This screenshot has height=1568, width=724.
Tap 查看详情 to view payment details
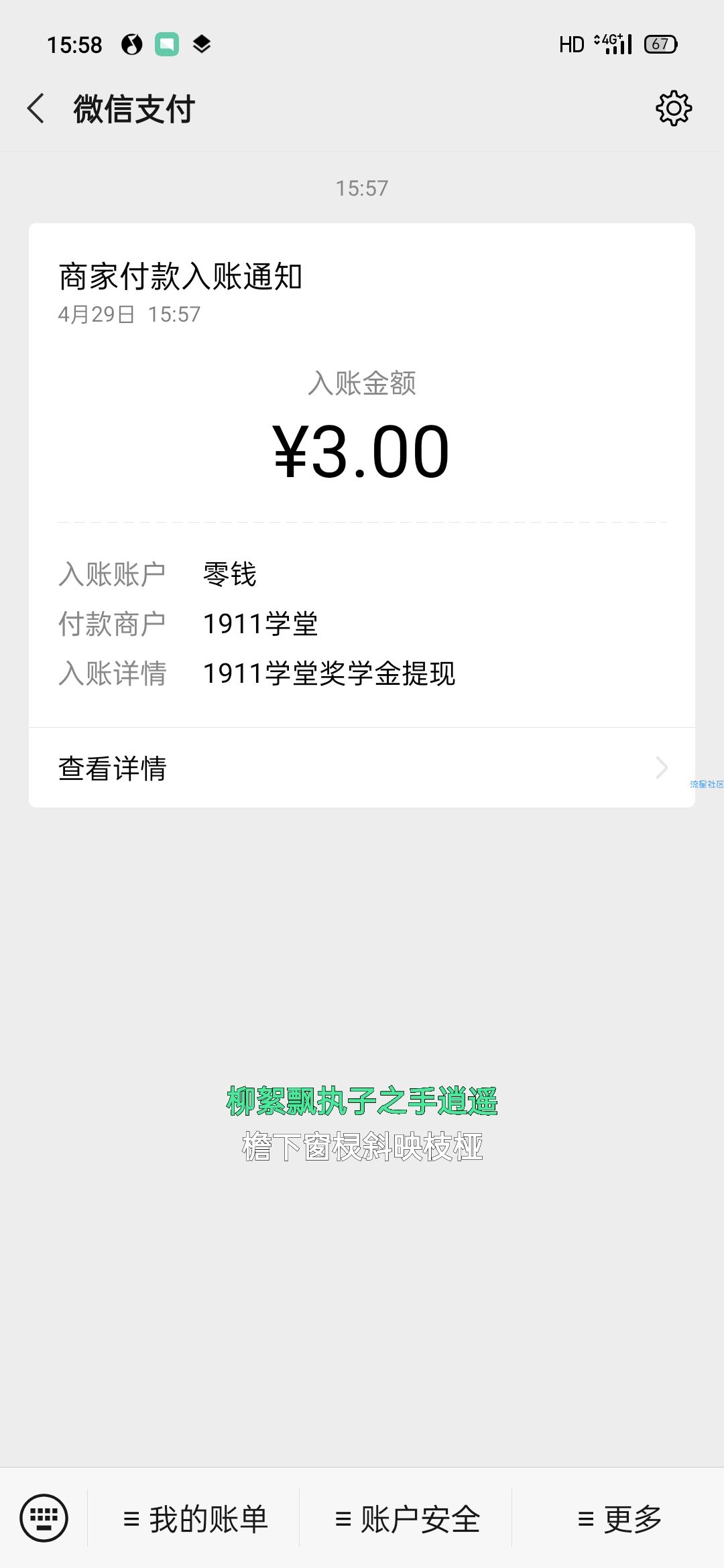(x=362, y=768)
